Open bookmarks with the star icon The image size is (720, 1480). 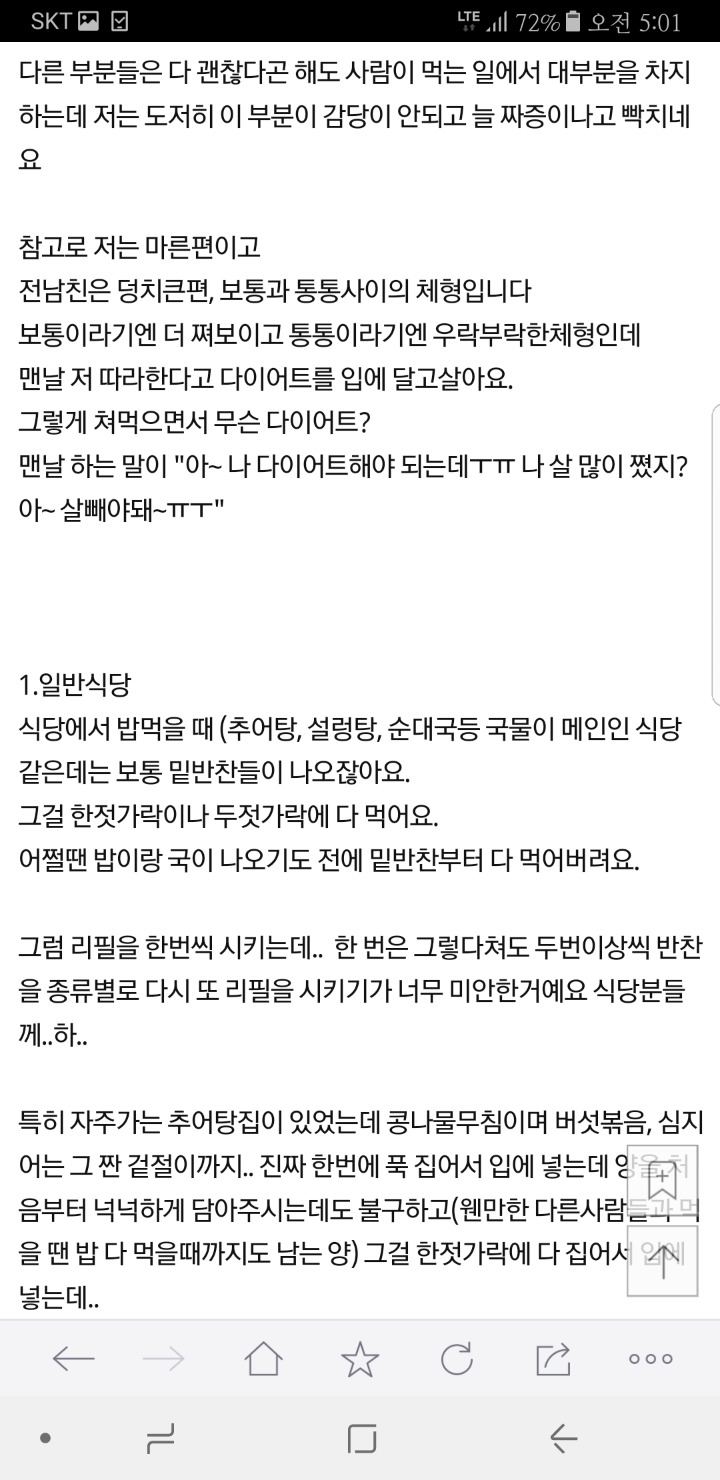coord(360,1358)
